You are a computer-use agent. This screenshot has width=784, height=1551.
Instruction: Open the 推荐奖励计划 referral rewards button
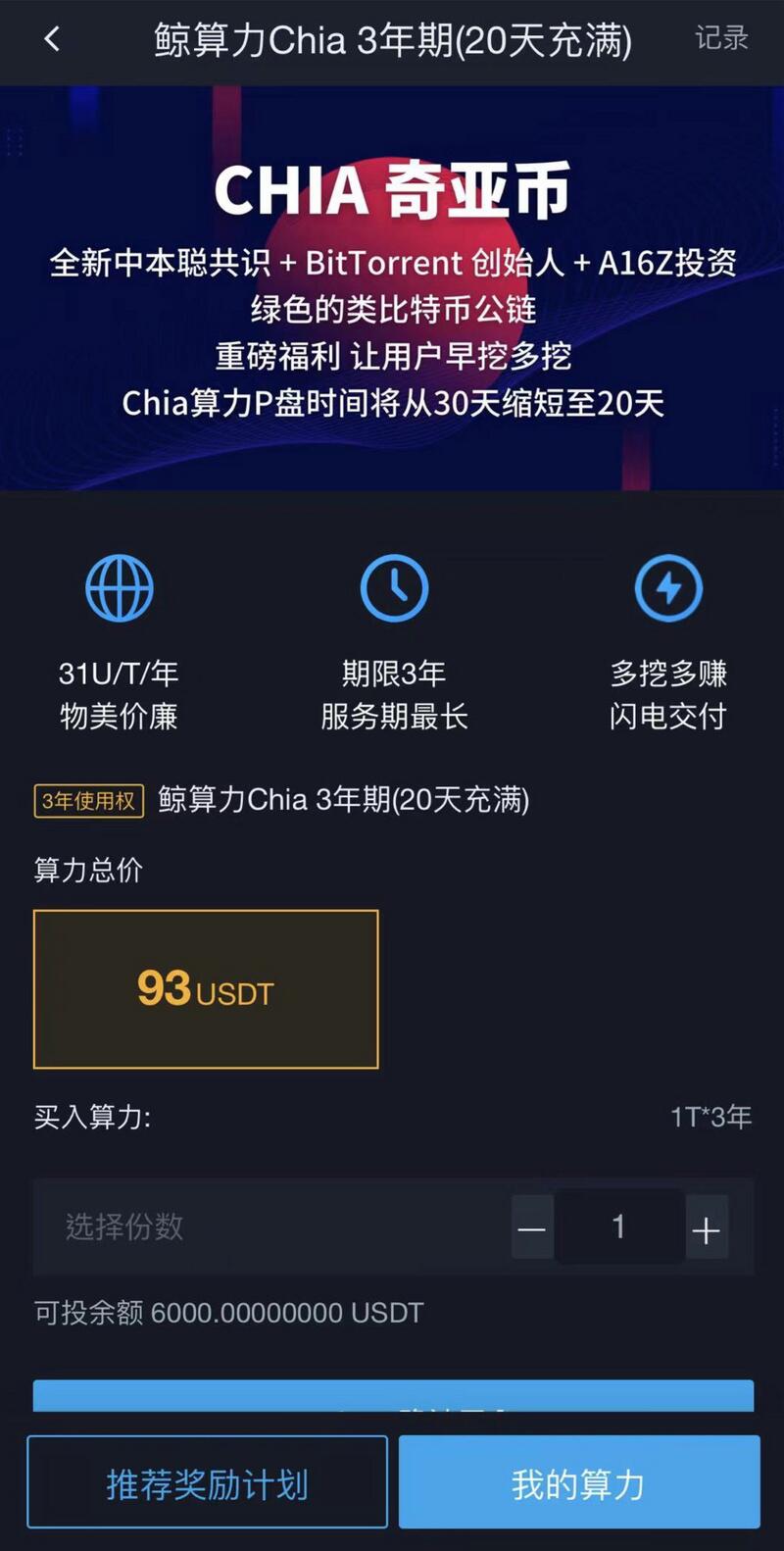coord(207,1480)
